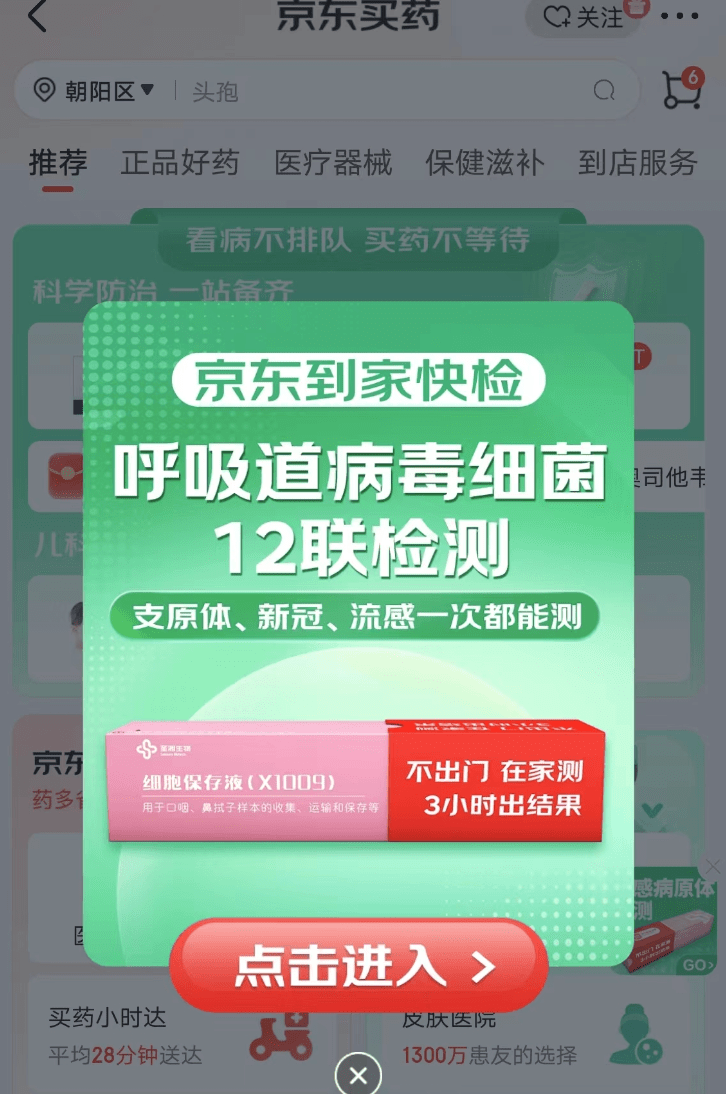726x1094 pixels.
Task: Switch to the 到店服务 tab
Action: [x=638, y=162]
